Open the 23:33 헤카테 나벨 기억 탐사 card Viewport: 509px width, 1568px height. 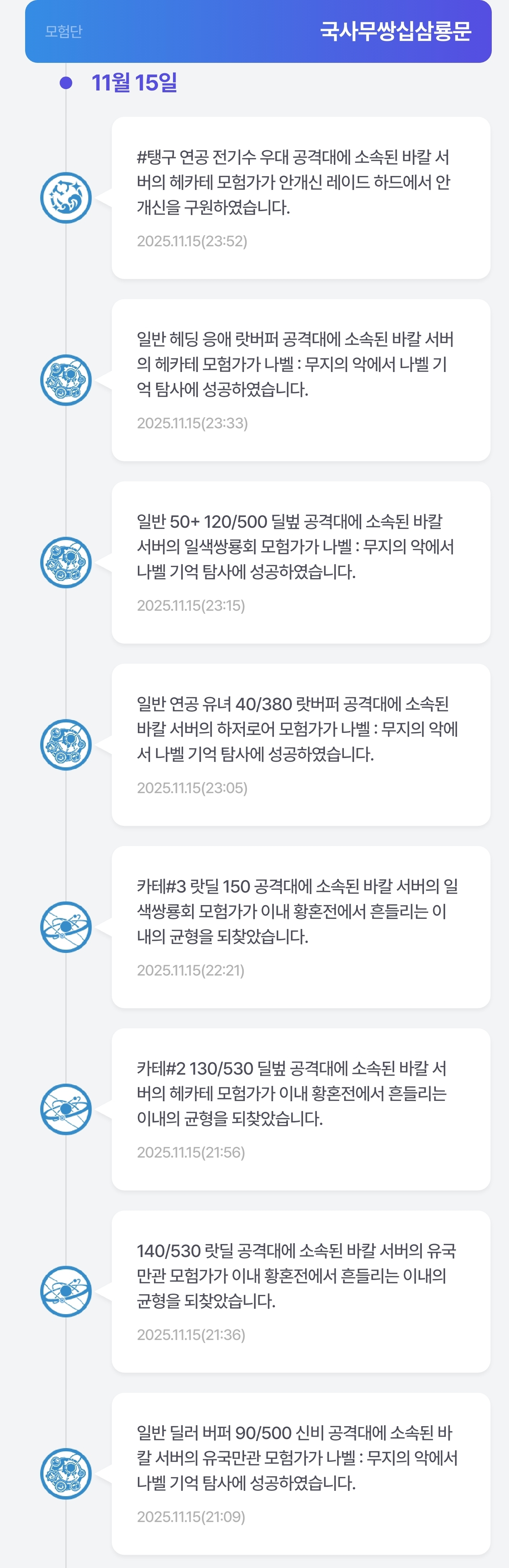[301, 380]
